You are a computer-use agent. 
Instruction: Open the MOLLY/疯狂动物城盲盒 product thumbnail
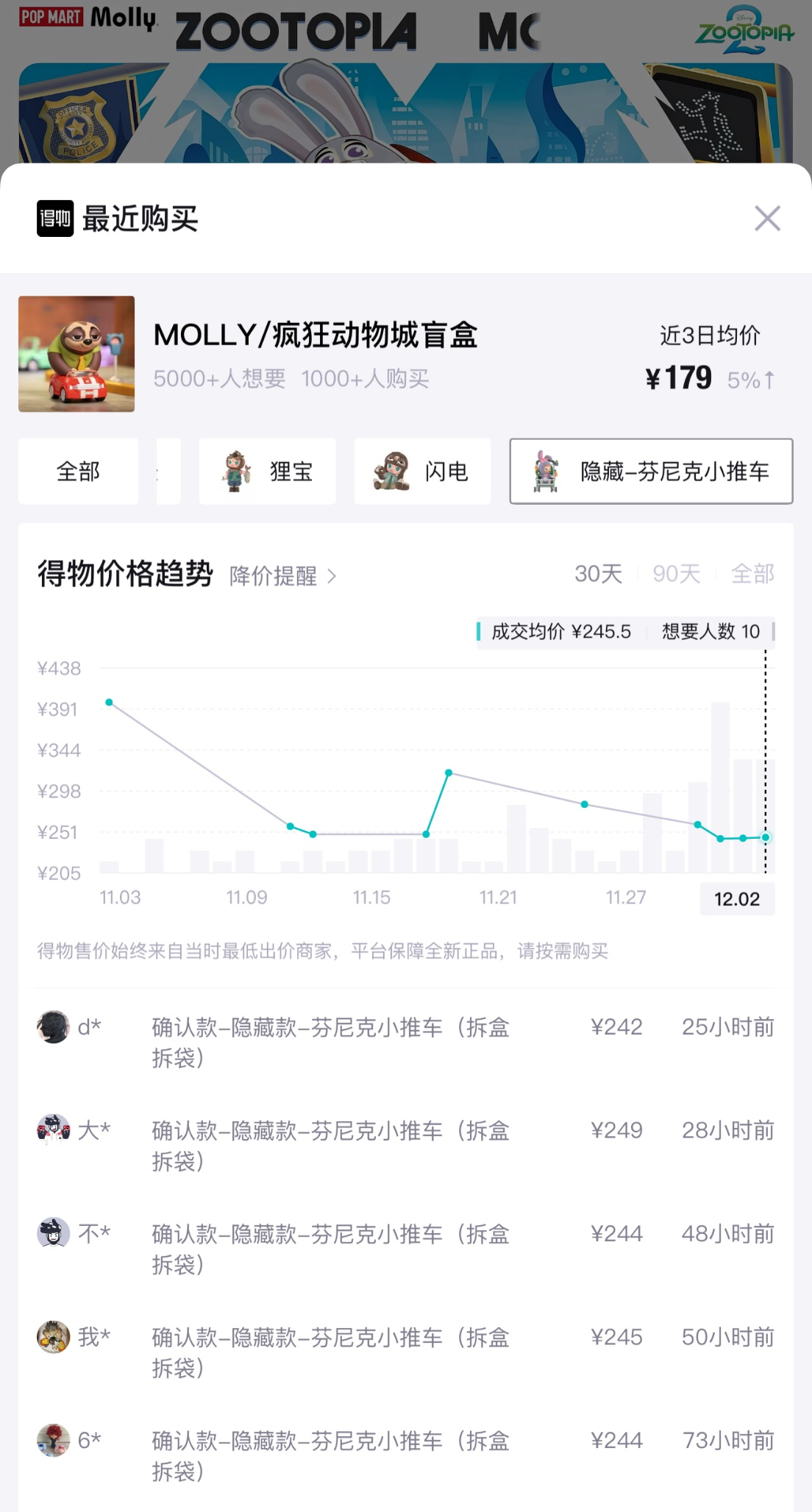(76, 354)
